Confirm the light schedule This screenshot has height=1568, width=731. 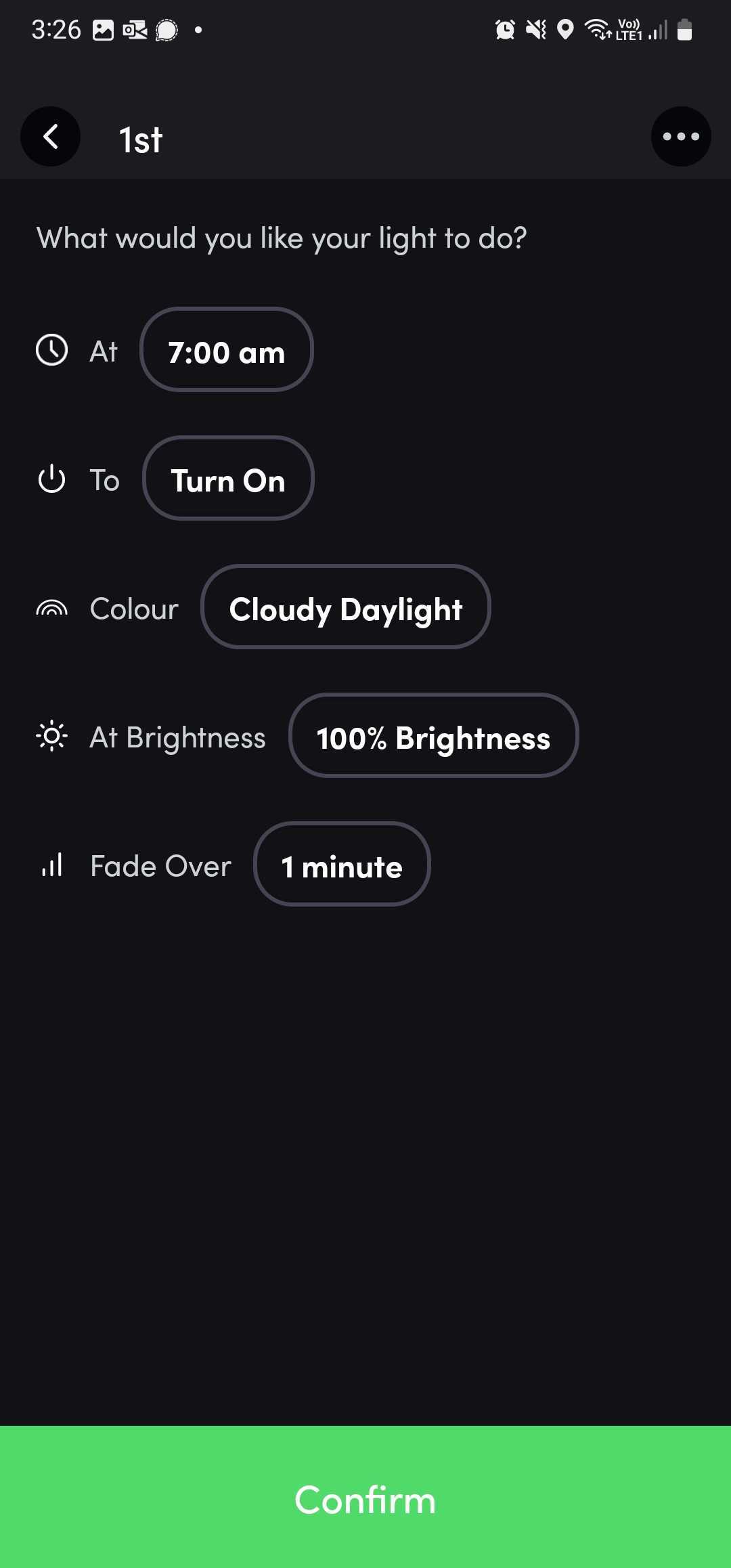365,1498
